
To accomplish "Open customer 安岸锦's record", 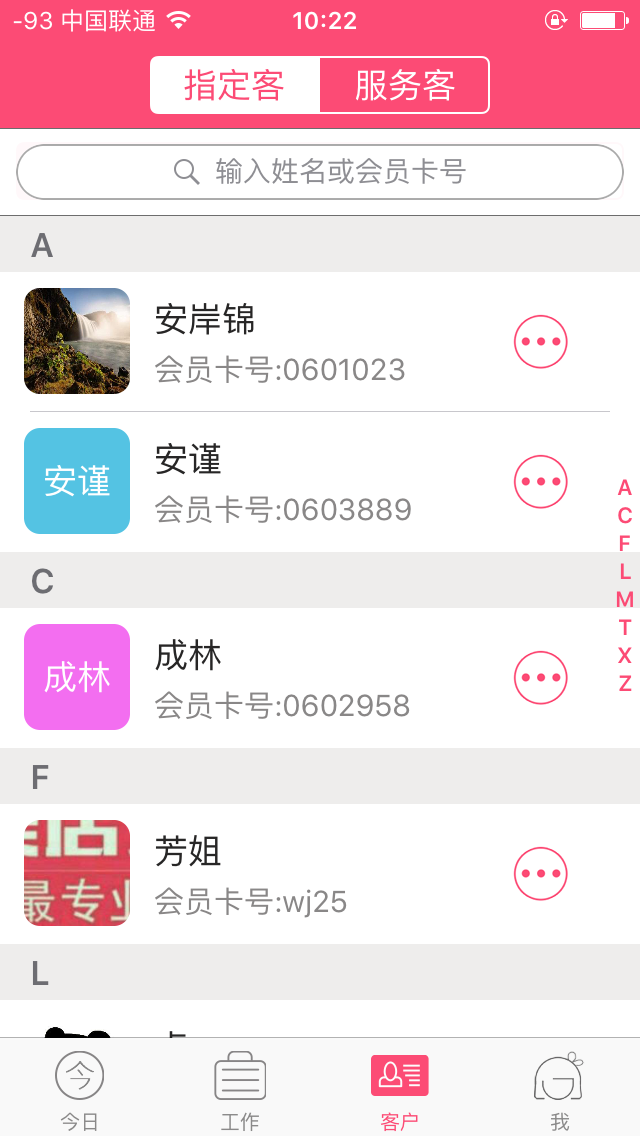I will point(280,342).
